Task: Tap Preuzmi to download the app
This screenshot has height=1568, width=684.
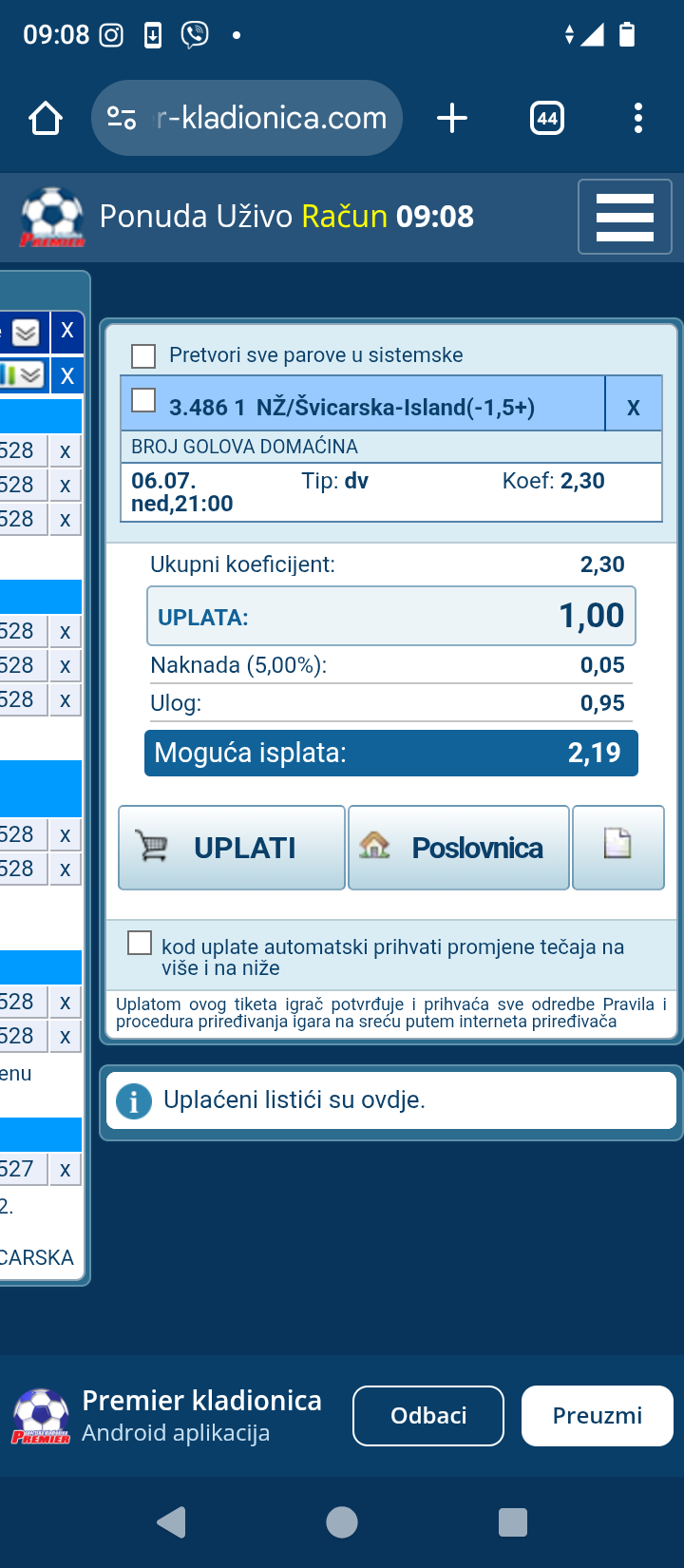Action: (x=598, y=1416)
